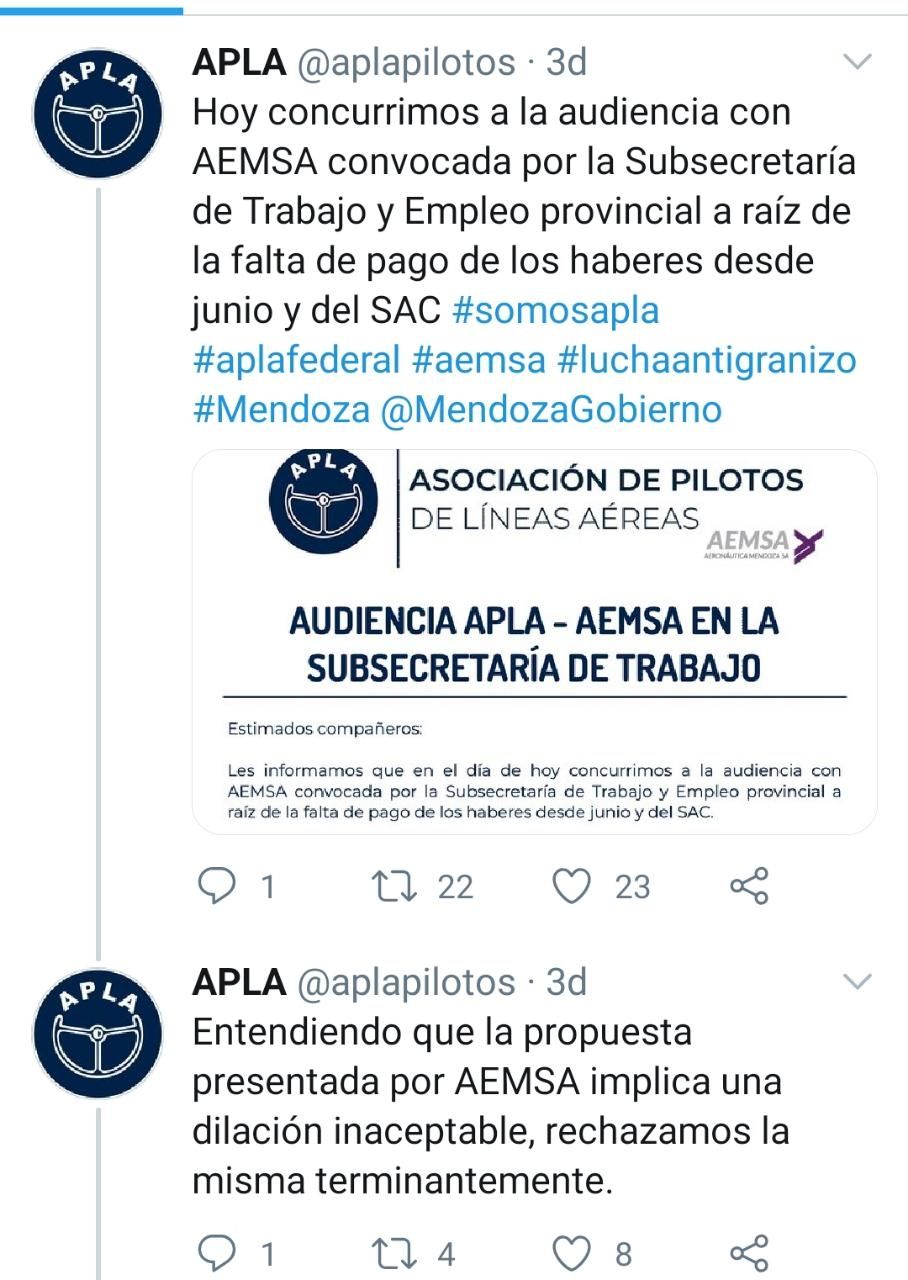Reply to the audiencia con AEMSA tweet
This screenshot has height=1280, width=908.
point(217,886)
